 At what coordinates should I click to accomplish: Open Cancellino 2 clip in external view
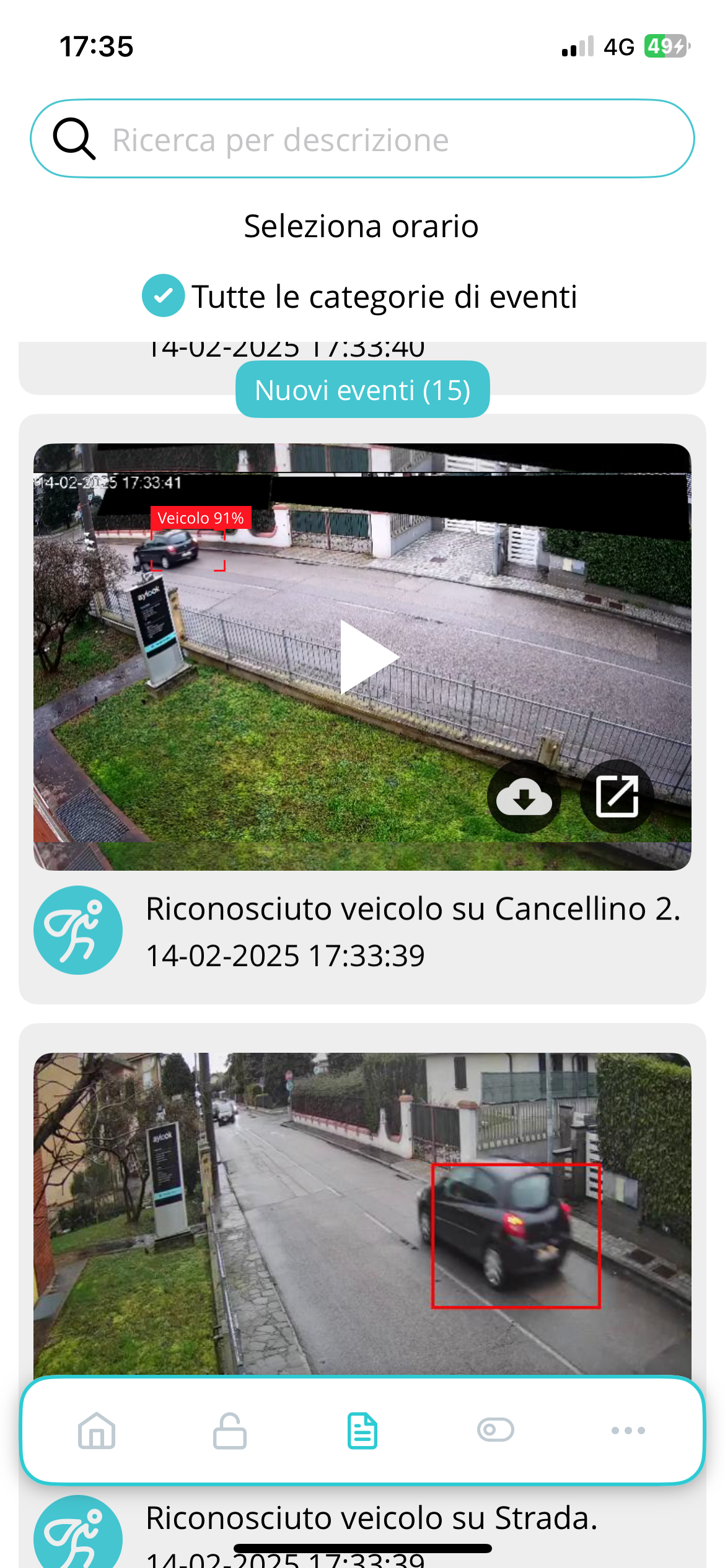tap(617, 796)
